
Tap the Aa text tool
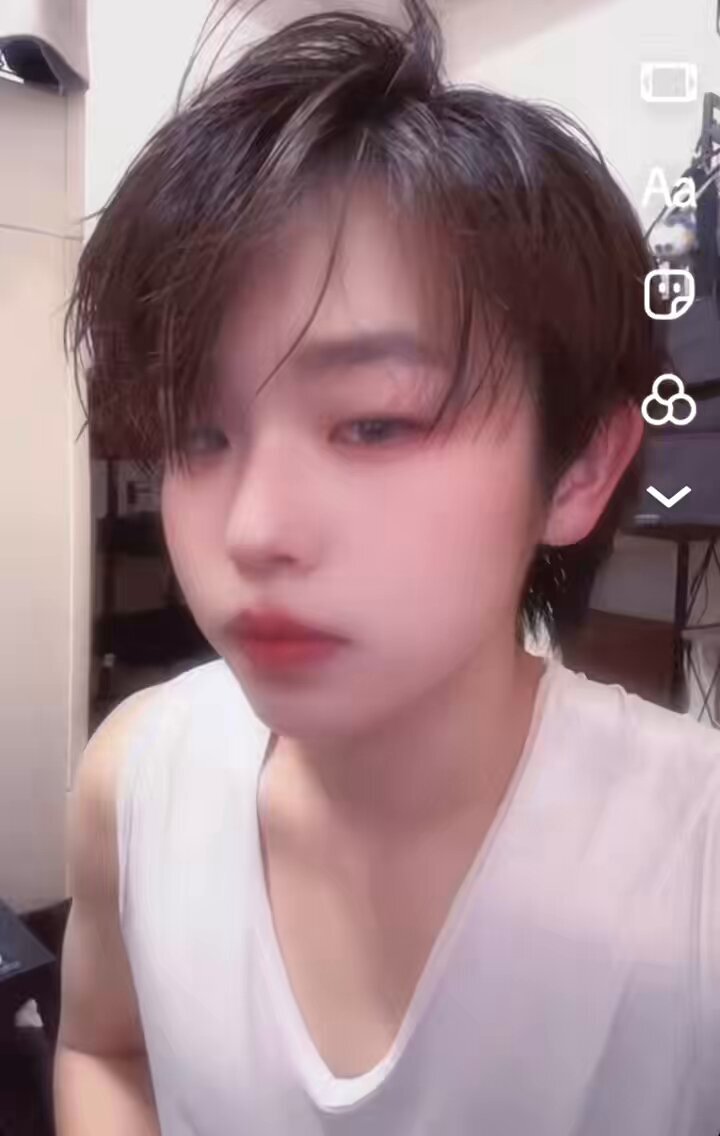tap(668, 188)
